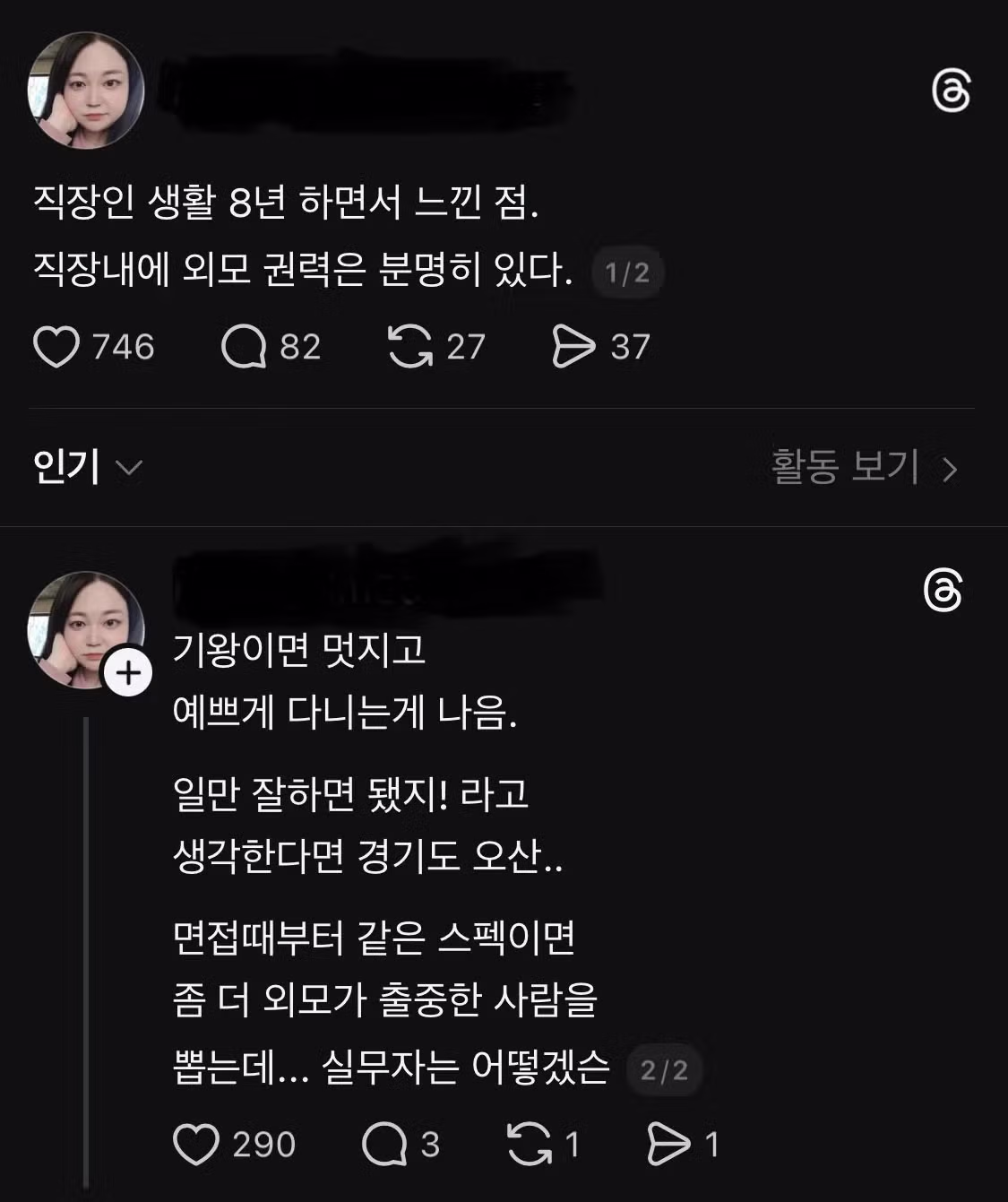Screen dimensions: 1008x1202
Task: Comment on the reply with 3 comments
Action: tap(384, 1145)
